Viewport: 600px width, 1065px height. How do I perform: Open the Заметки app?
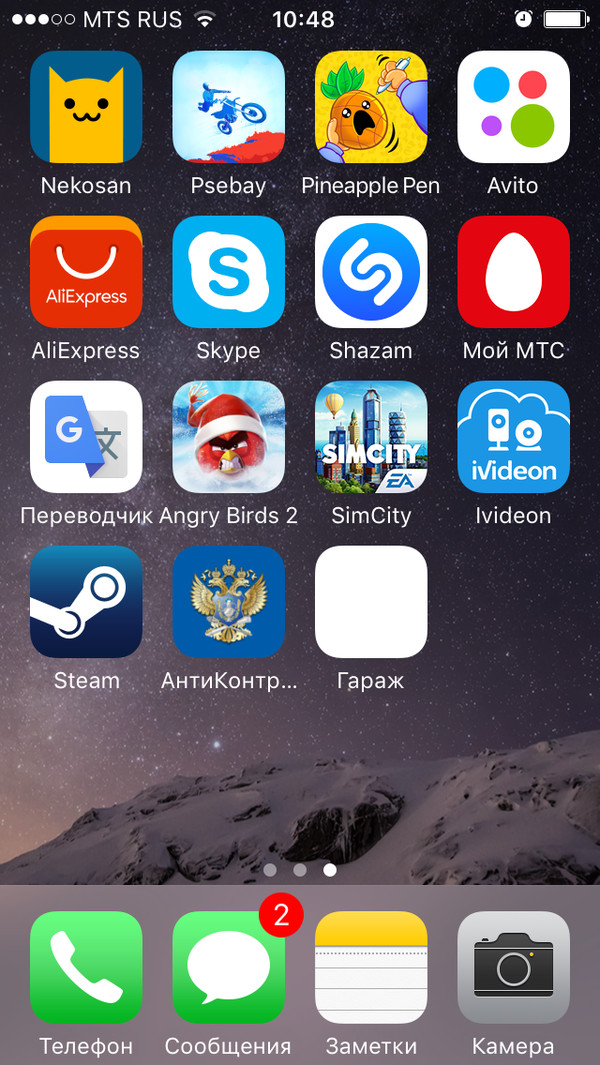point(371,967)
